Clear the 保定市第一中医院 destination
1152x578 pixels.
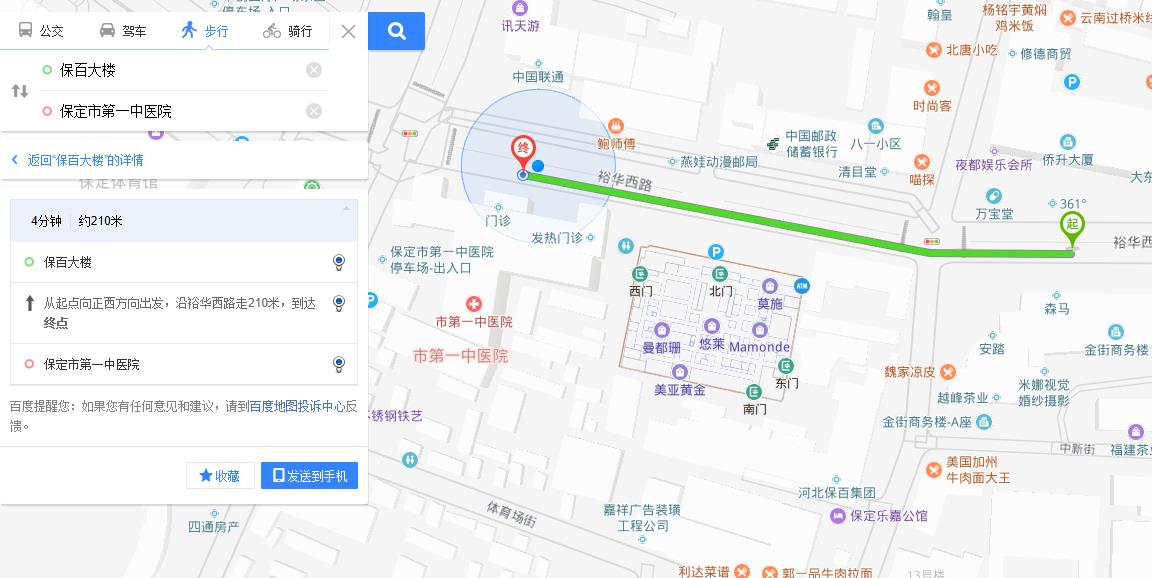click(x=314, y=111)
